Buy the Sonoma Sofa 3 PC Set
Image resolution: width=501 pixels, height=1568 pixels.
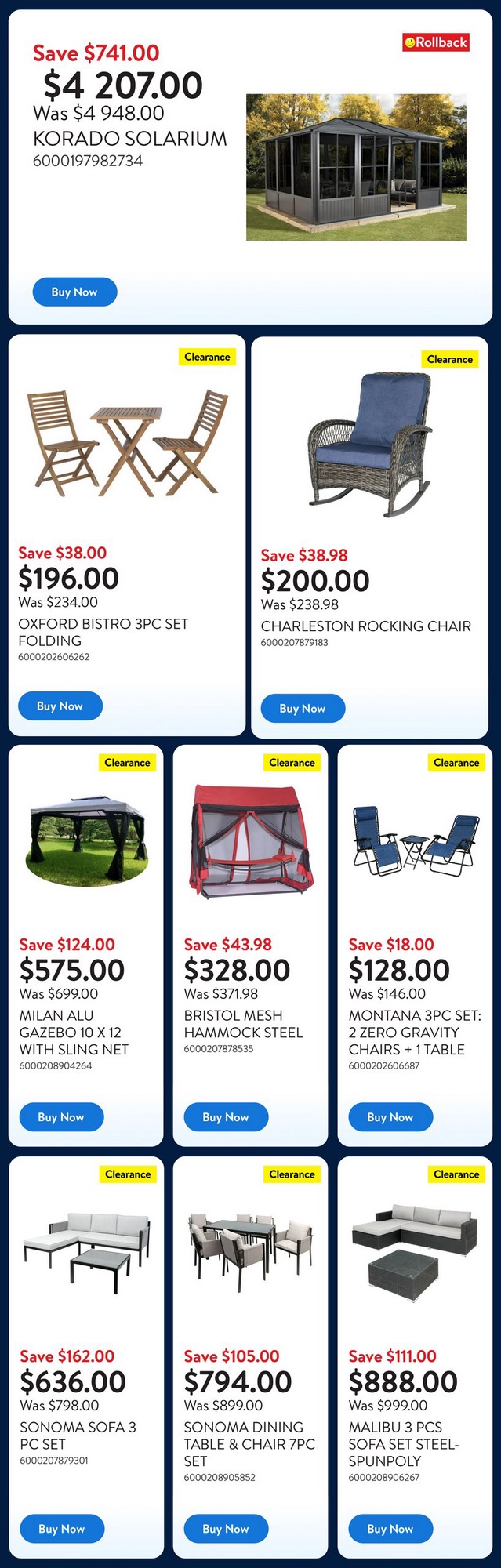coord(61,1528)
